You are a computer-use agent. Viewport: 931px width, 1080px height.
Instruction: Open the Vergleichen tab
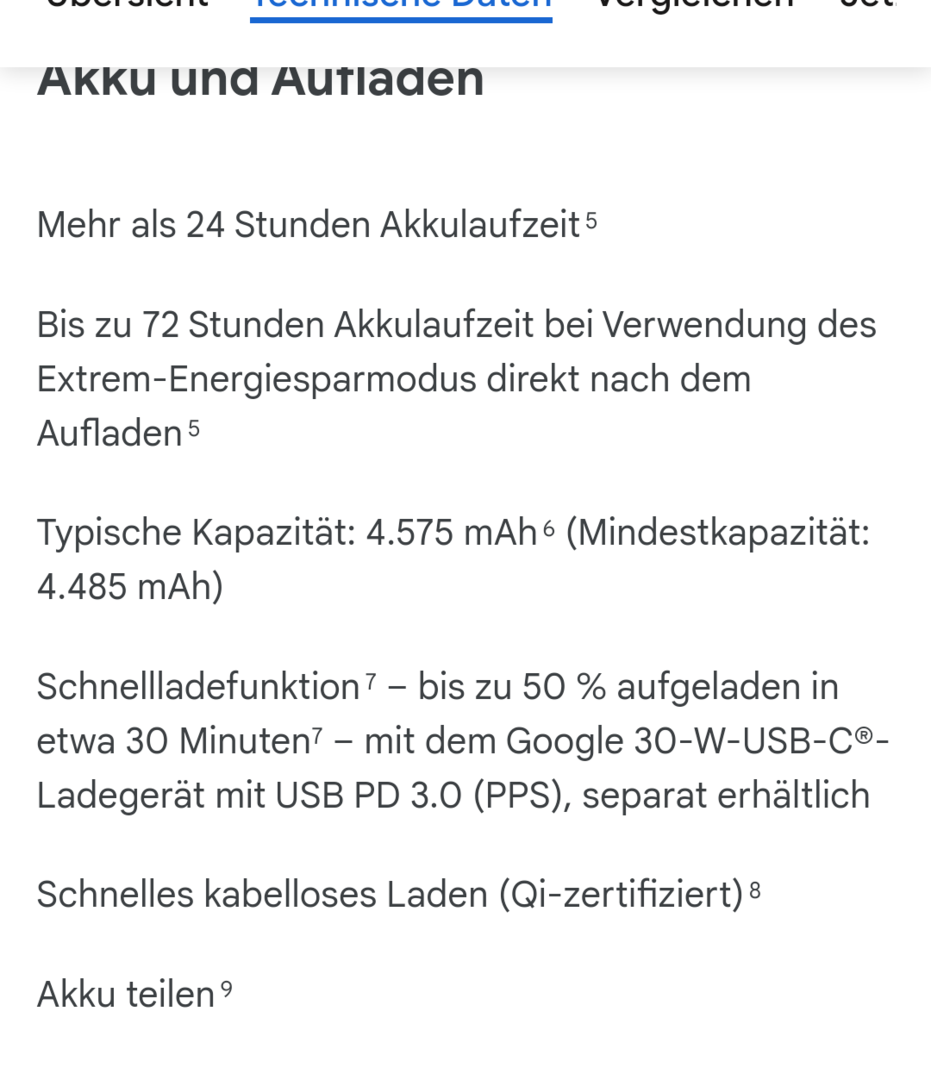(x=694, y=5)
